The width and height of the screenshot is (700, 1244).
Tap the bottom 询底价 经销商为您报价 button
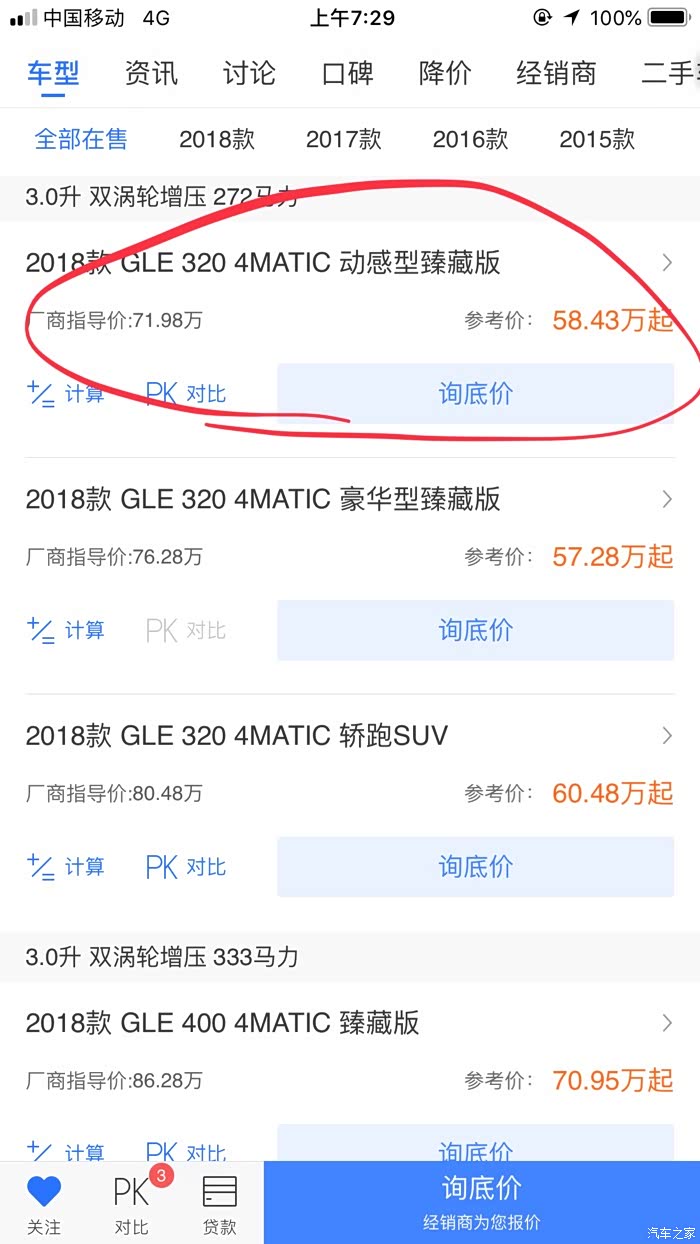(482, 1202)
